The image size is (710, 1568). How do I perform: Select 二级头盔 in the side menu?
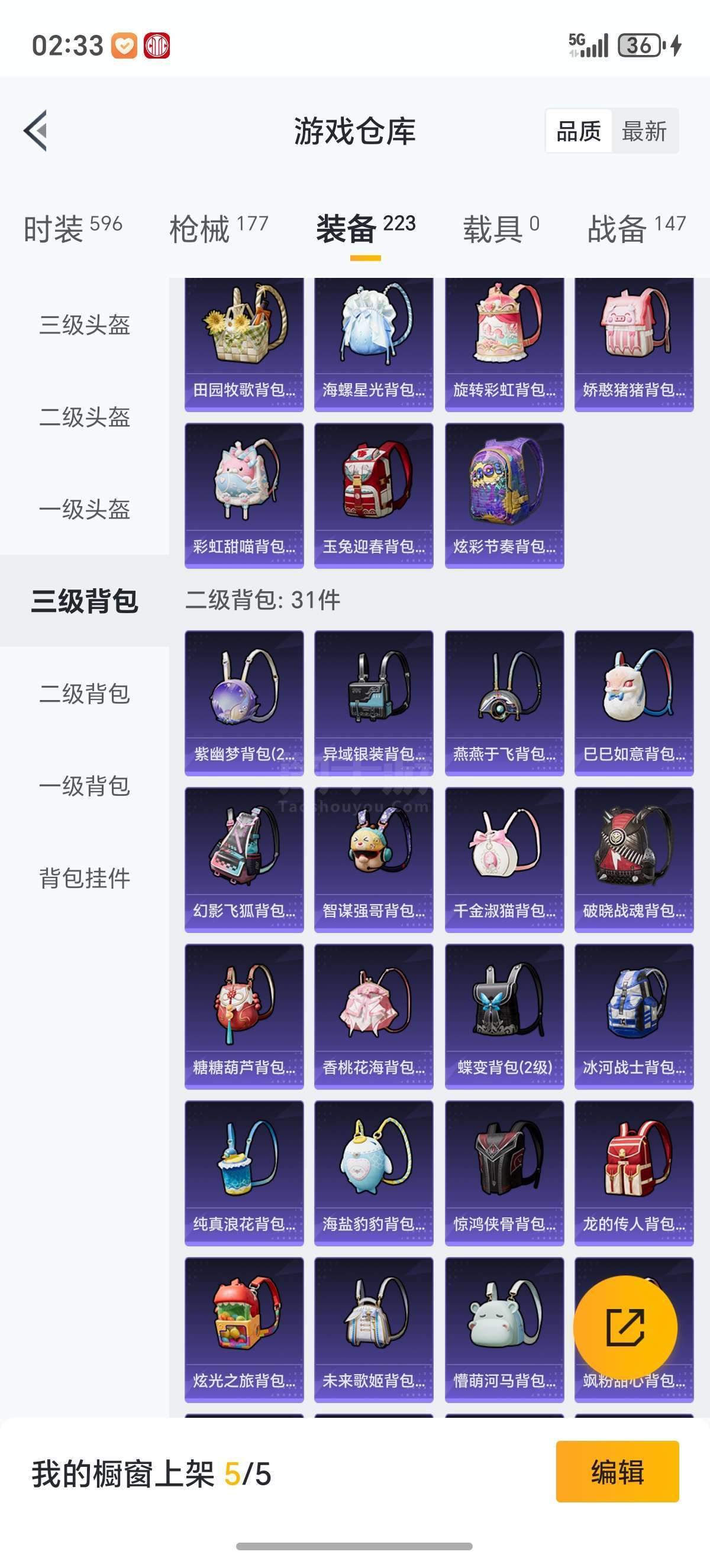85,417
